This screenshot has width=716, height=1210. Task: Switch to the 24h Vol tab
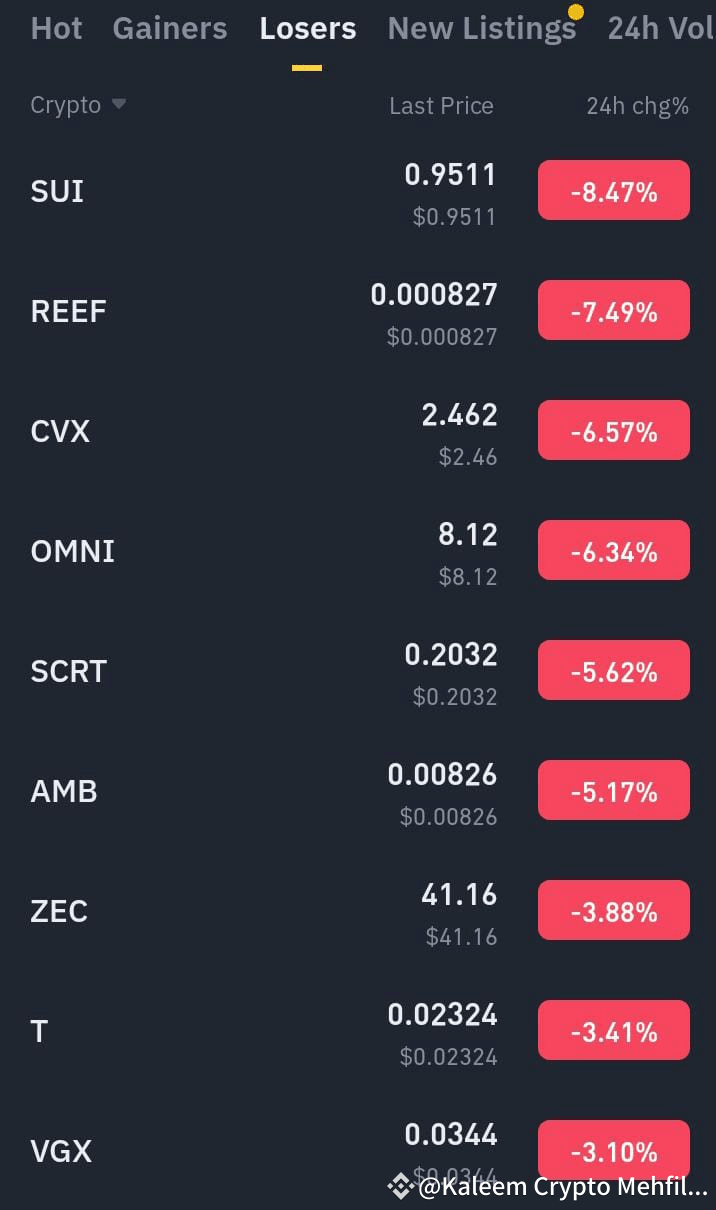pos(660,28)
